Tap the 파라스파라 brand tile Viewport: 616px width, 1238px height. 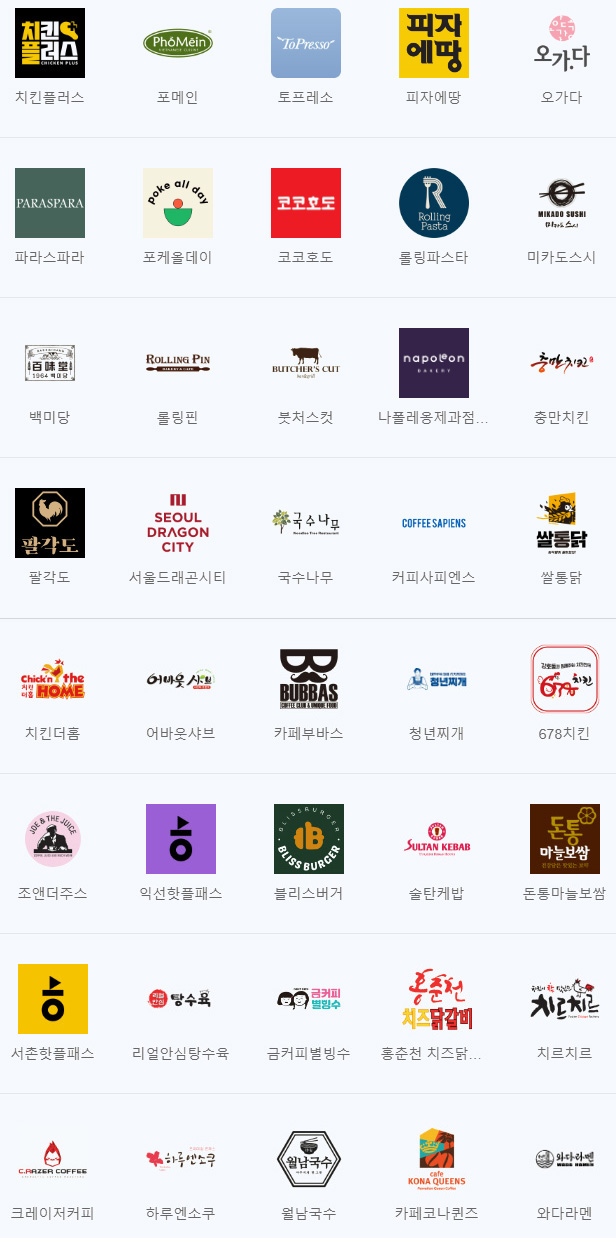click(50, 204)
